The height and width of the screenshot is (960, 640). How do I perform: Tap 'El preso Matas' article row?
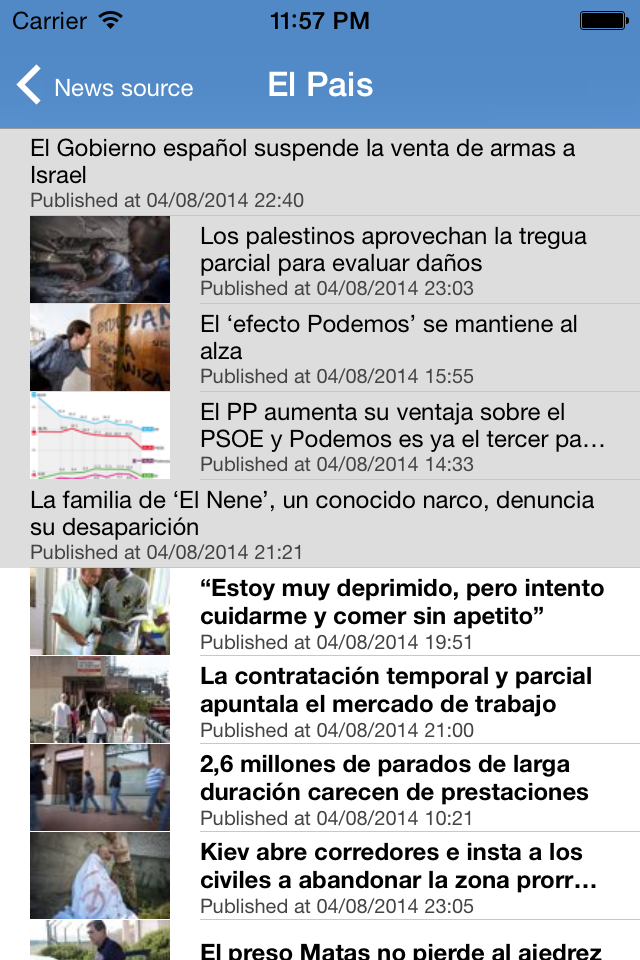[x=400, y=948]
